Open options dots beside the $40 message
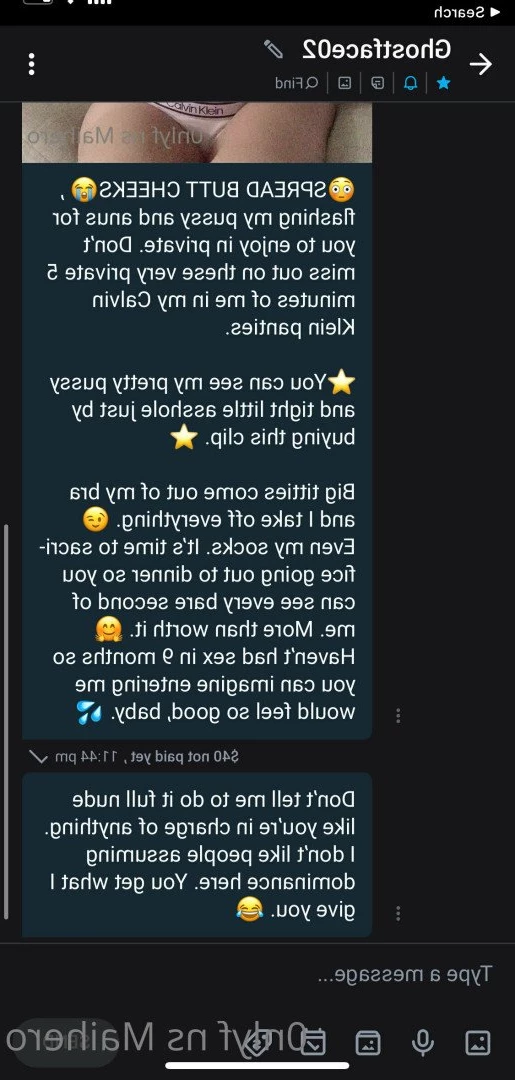515x1080 pixels. 397,716
